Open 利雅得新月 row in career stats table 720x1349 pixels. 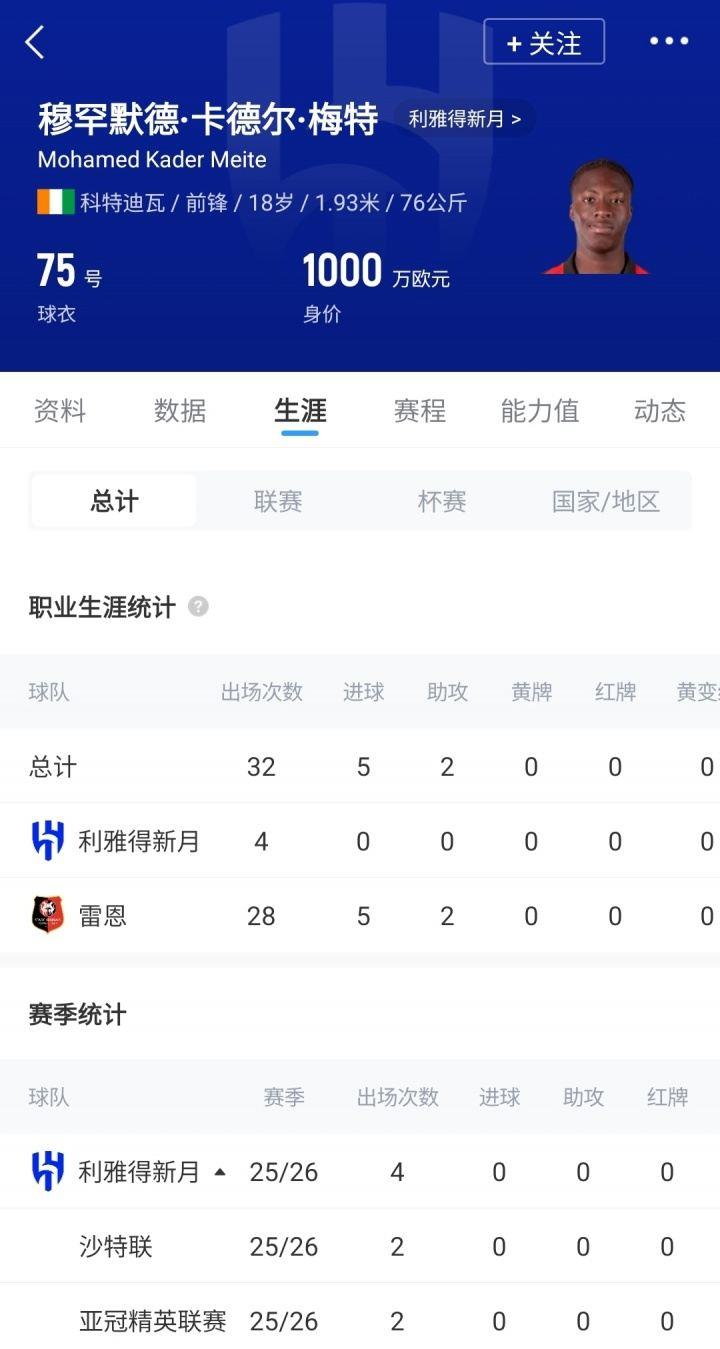click(139, 841)
